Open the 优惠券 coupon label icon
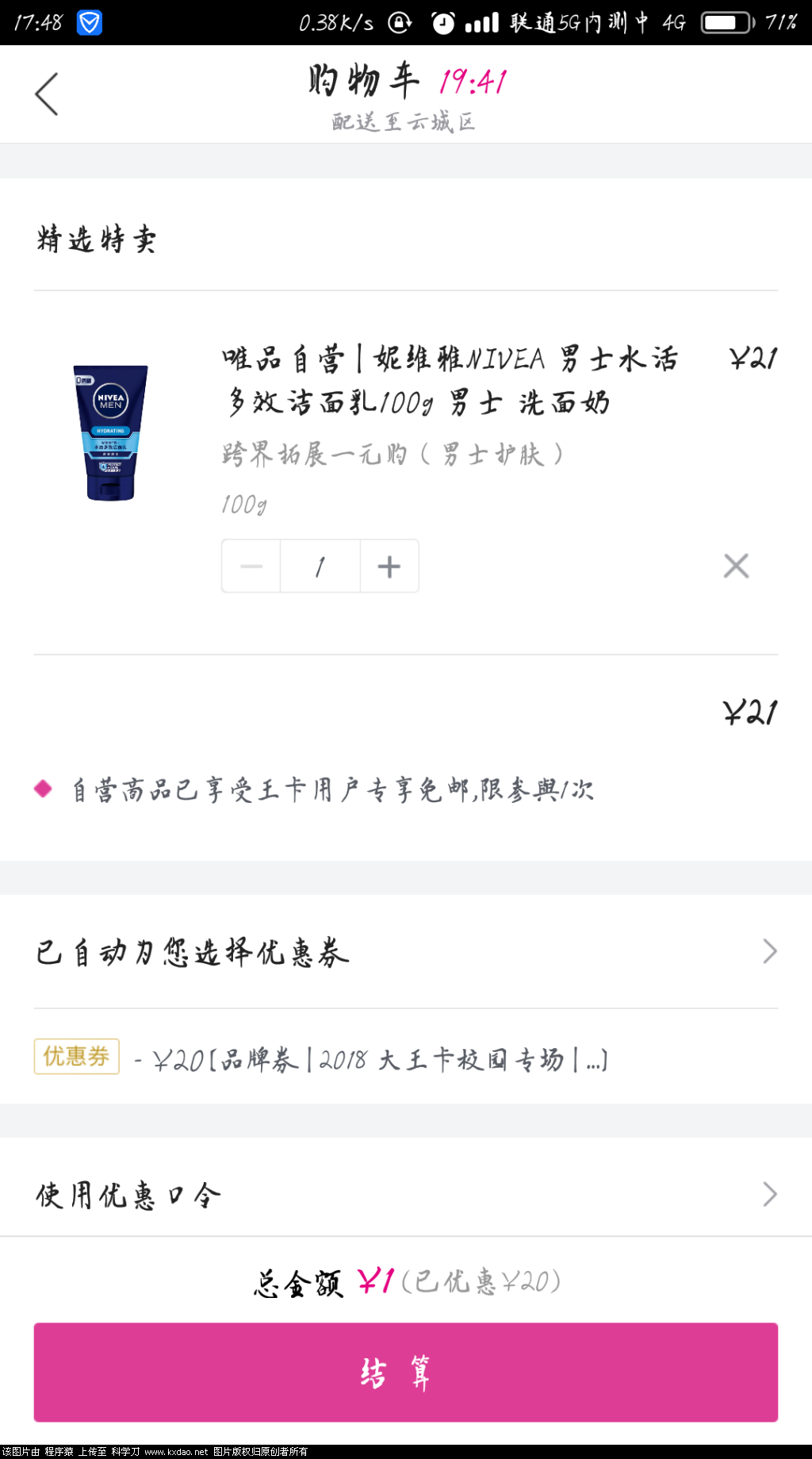The height and width of the screenshot is (1459, 812). coord(75,1056)
